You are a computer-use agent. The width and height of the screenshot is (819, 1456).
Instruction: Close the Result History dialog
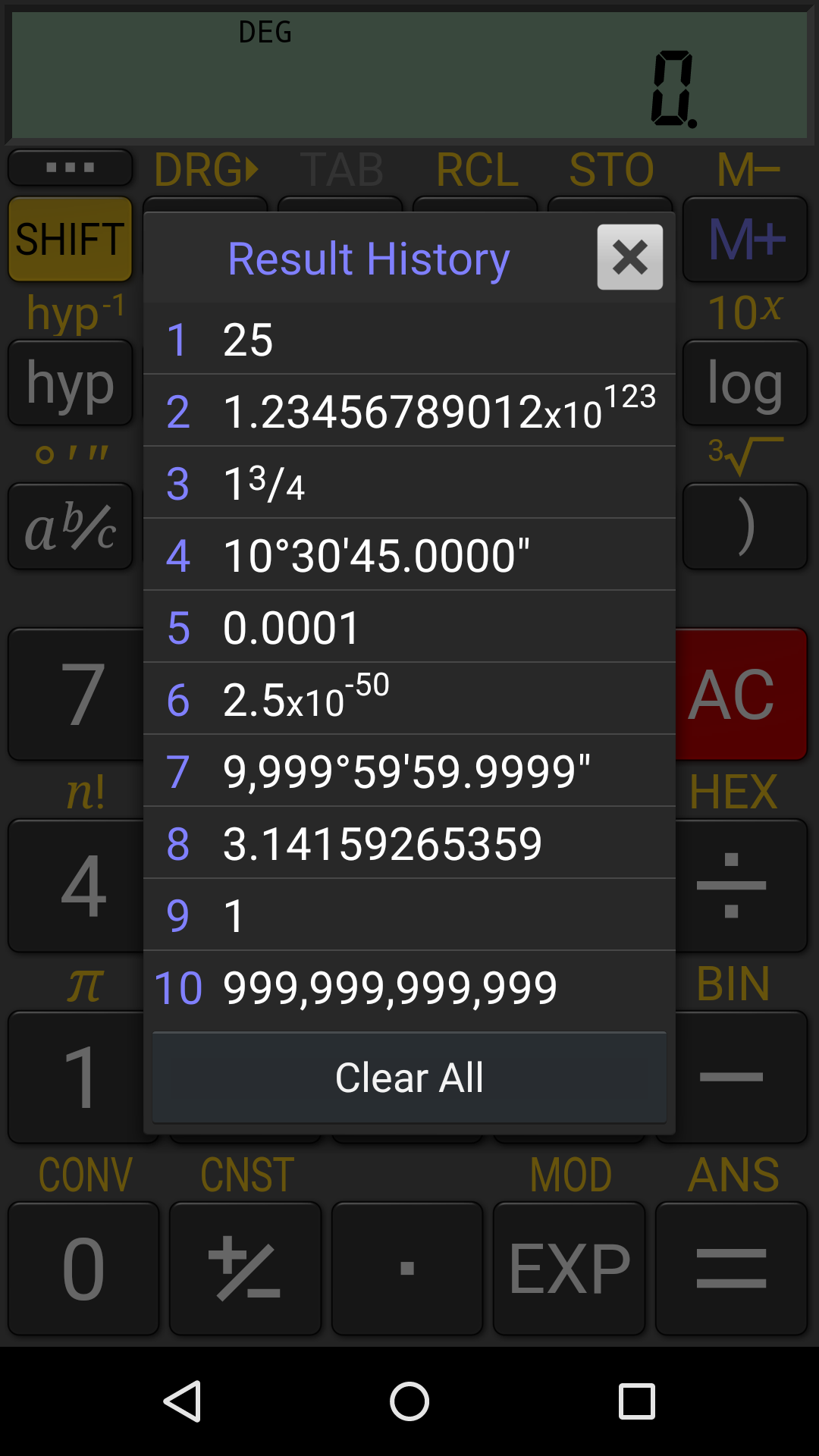click(x=629, y=258)
